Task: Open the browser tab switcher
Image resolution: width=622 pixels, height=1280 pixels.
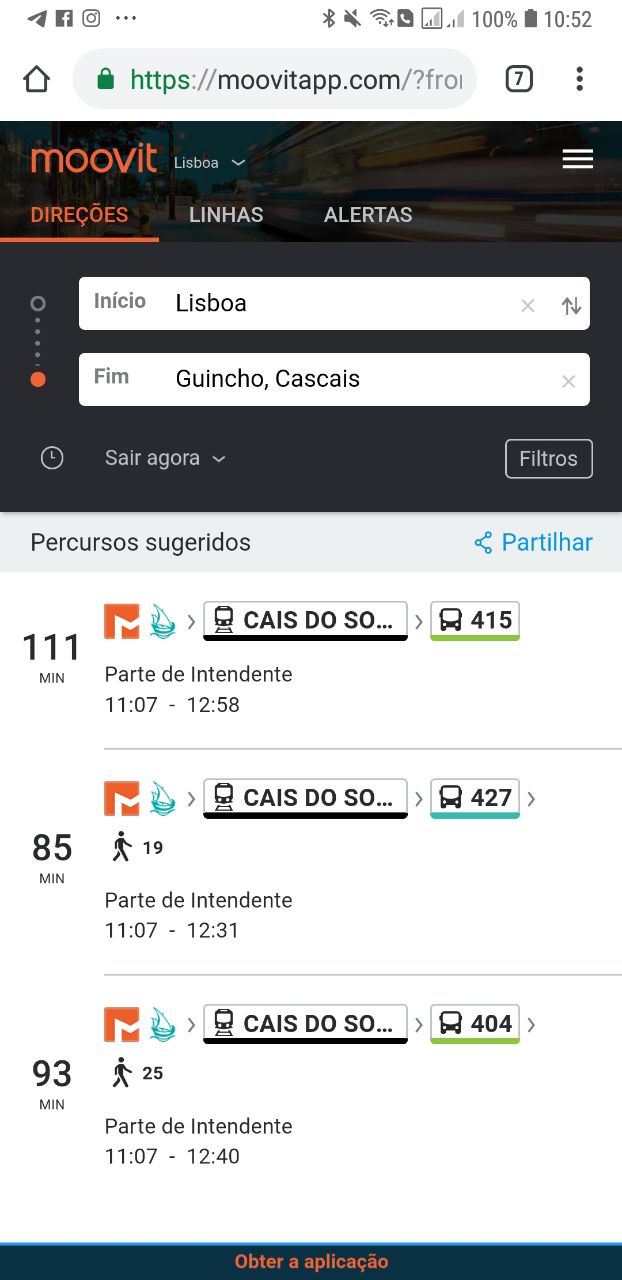Action: point(518,79)
